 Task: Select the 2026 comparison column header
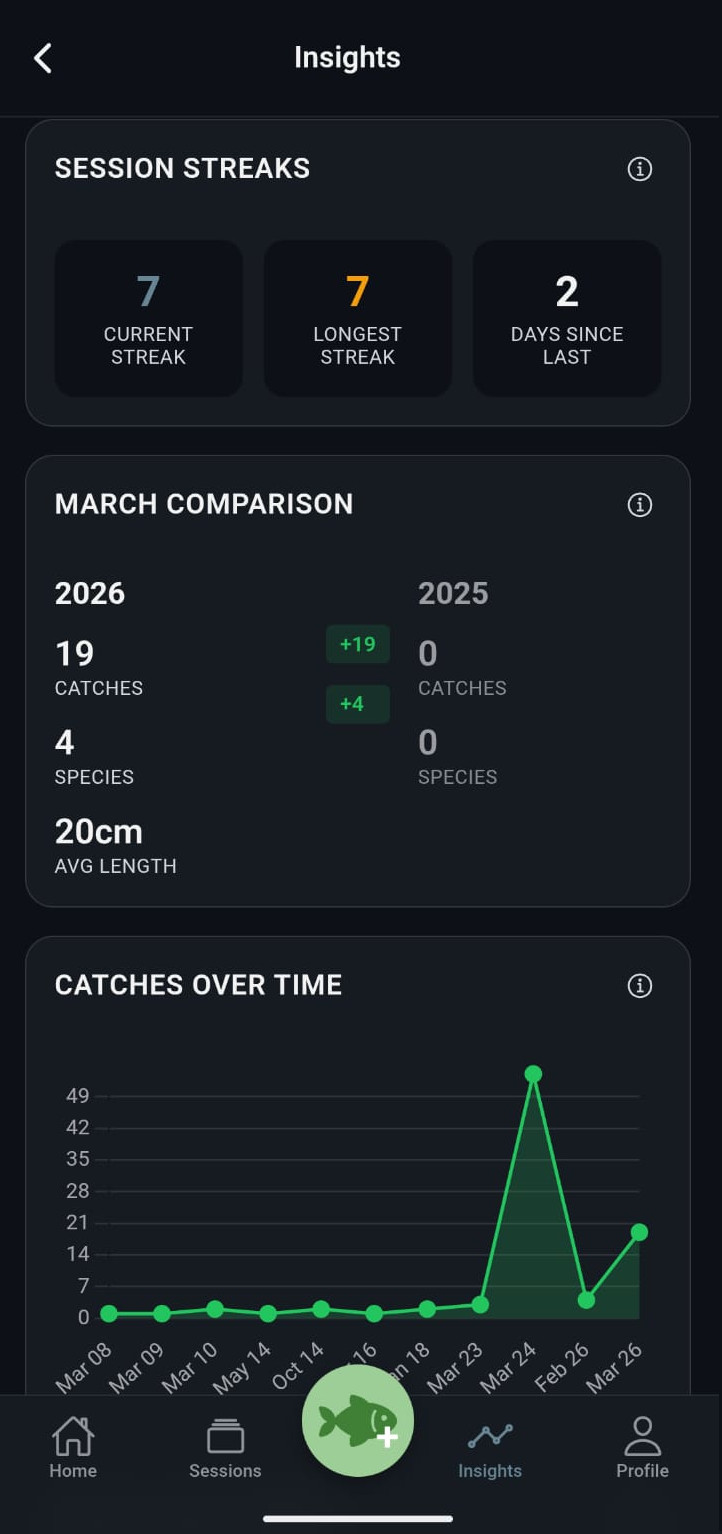coord(89,592)
